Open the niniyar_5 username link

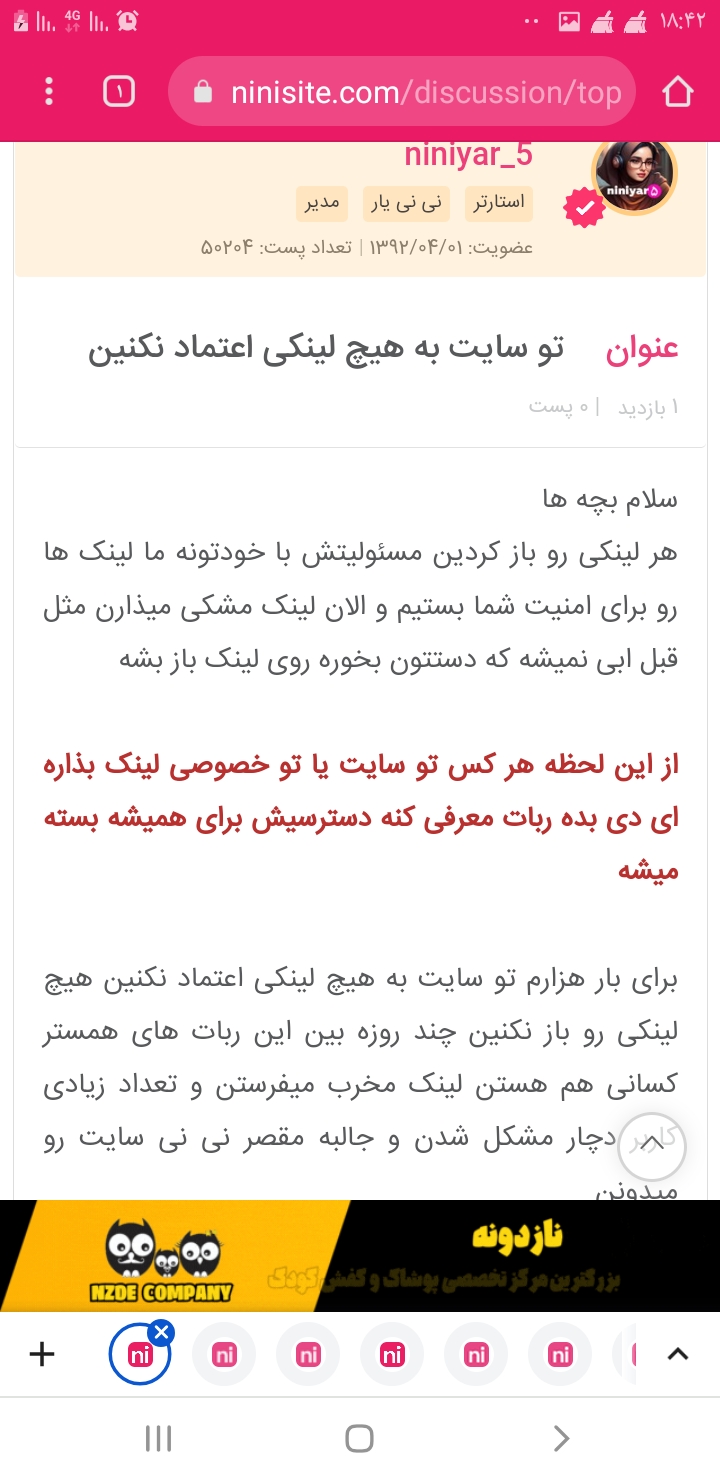[468, 156]
